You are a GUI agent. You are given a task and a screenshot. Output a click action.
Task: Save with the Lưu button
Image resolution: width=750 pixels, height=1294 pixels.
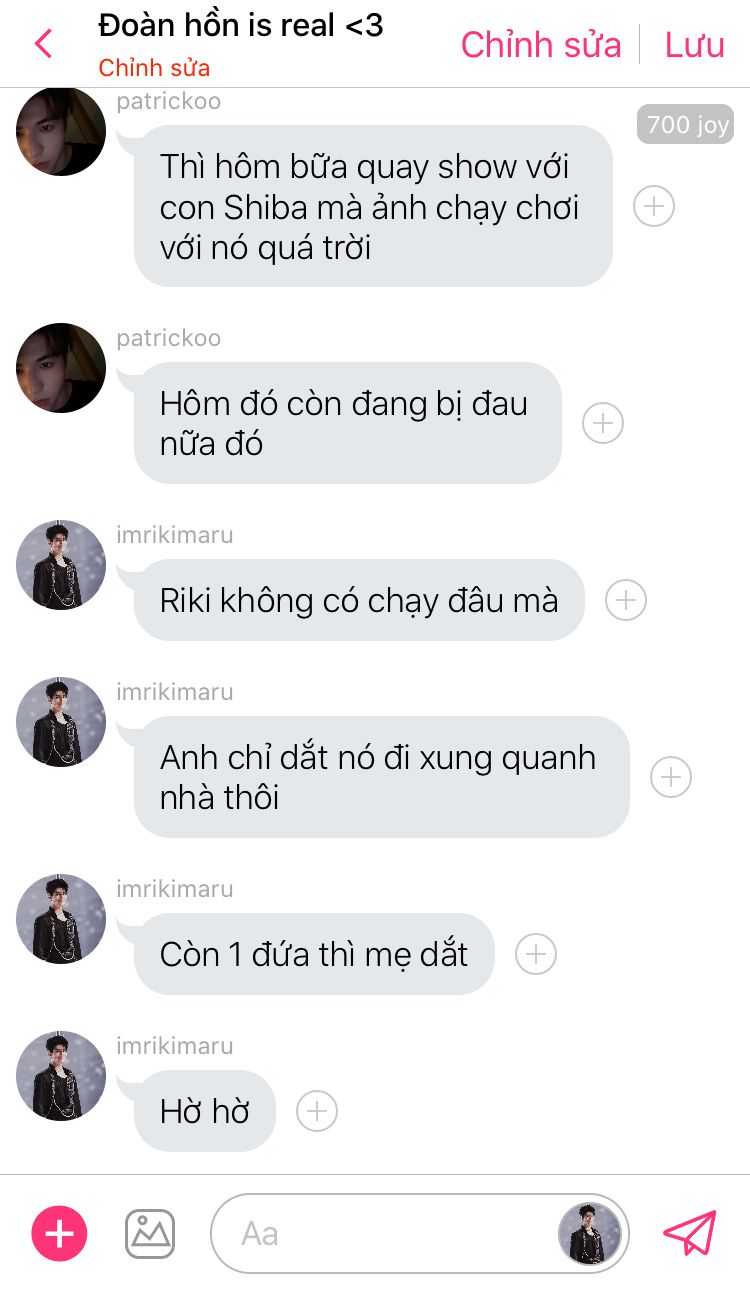(x=694, y=45)
